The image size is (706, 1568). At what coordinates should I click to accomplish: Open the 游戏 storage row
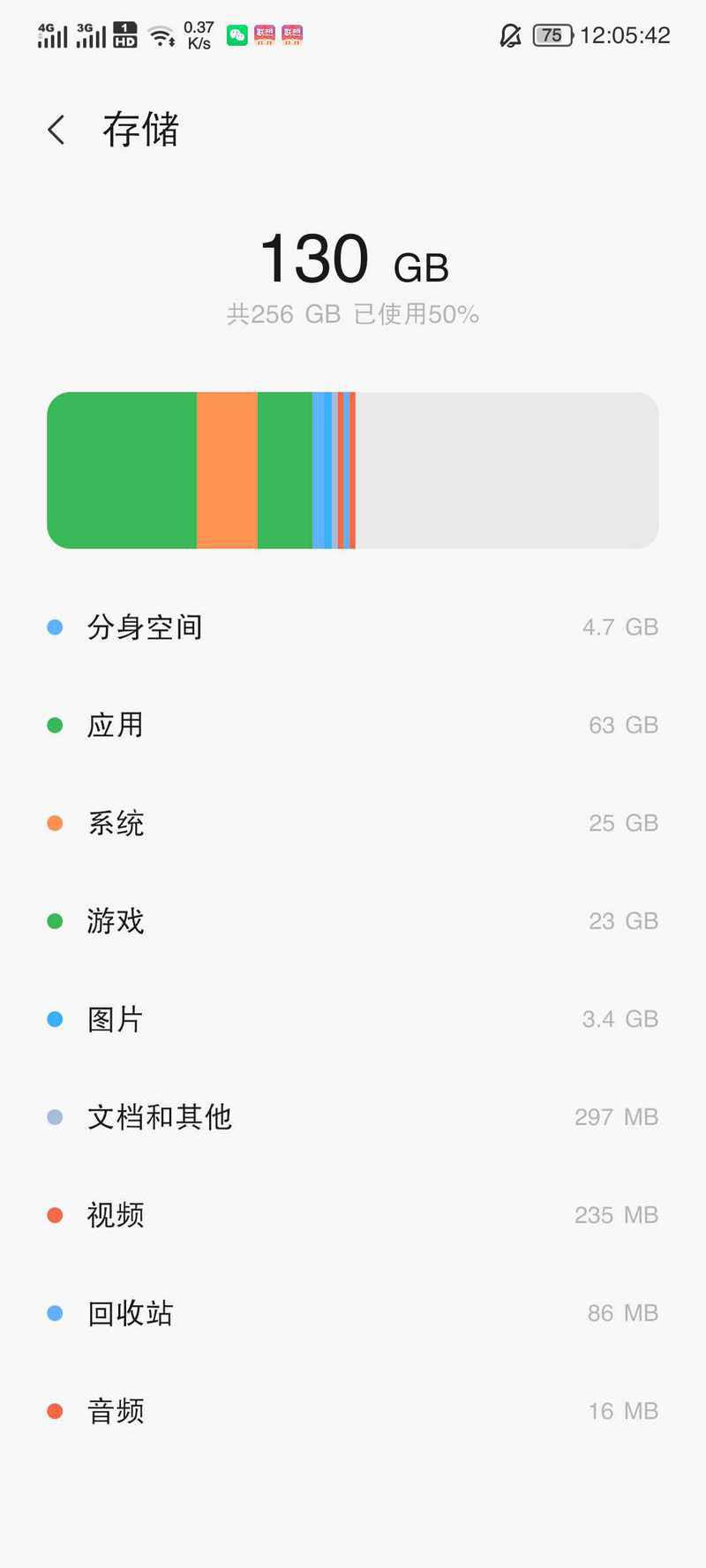coord(353,921)
